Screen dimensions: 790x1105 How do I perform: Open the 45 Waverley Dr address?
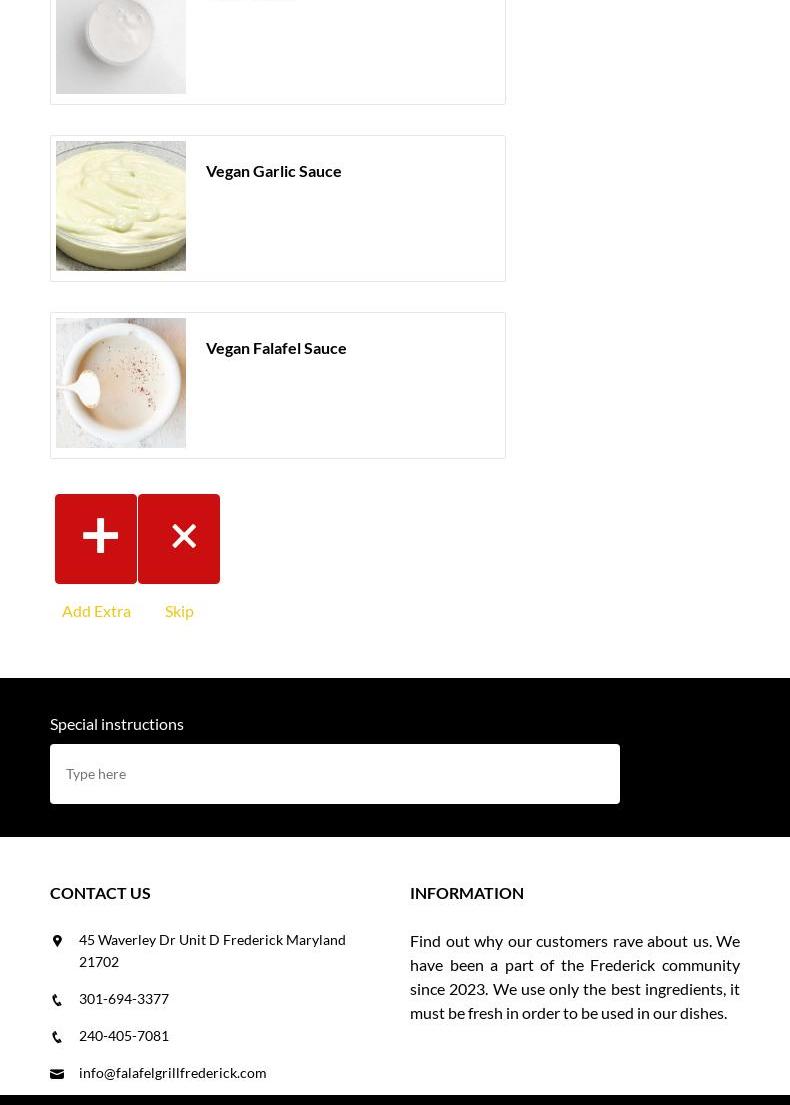(x=211, y=950)
